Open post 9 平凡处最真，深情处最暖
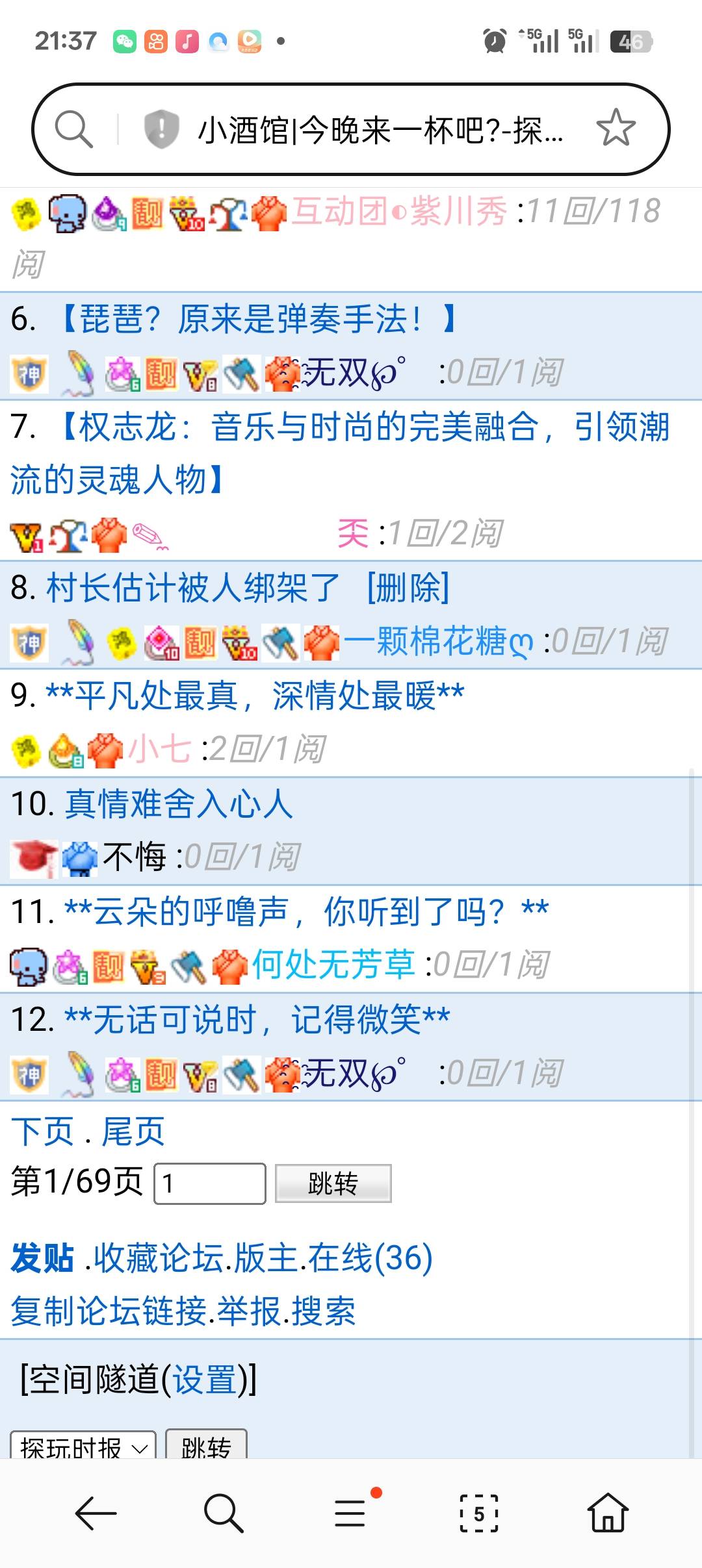This screenshot has width=702, height=1568. [x=255, y=696]
